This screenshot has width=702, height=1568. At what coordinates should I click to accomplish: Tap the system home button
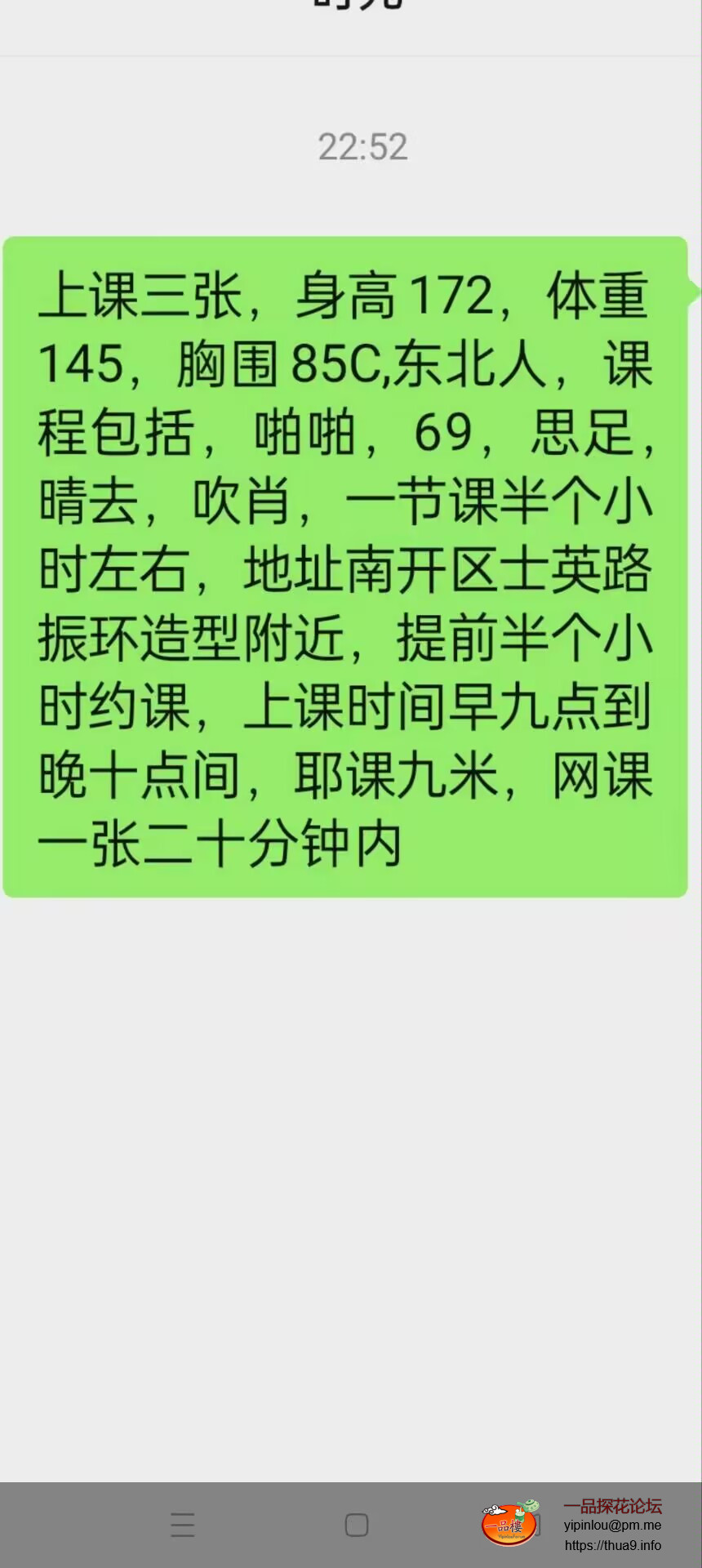pos(357,1525)
